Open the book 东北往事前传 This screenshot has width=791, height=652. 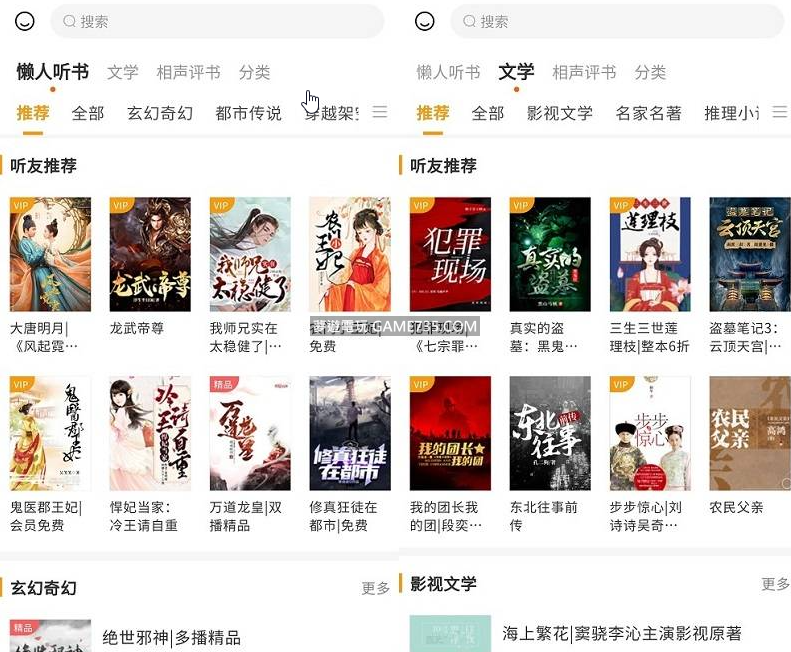(x=550, y=433)
